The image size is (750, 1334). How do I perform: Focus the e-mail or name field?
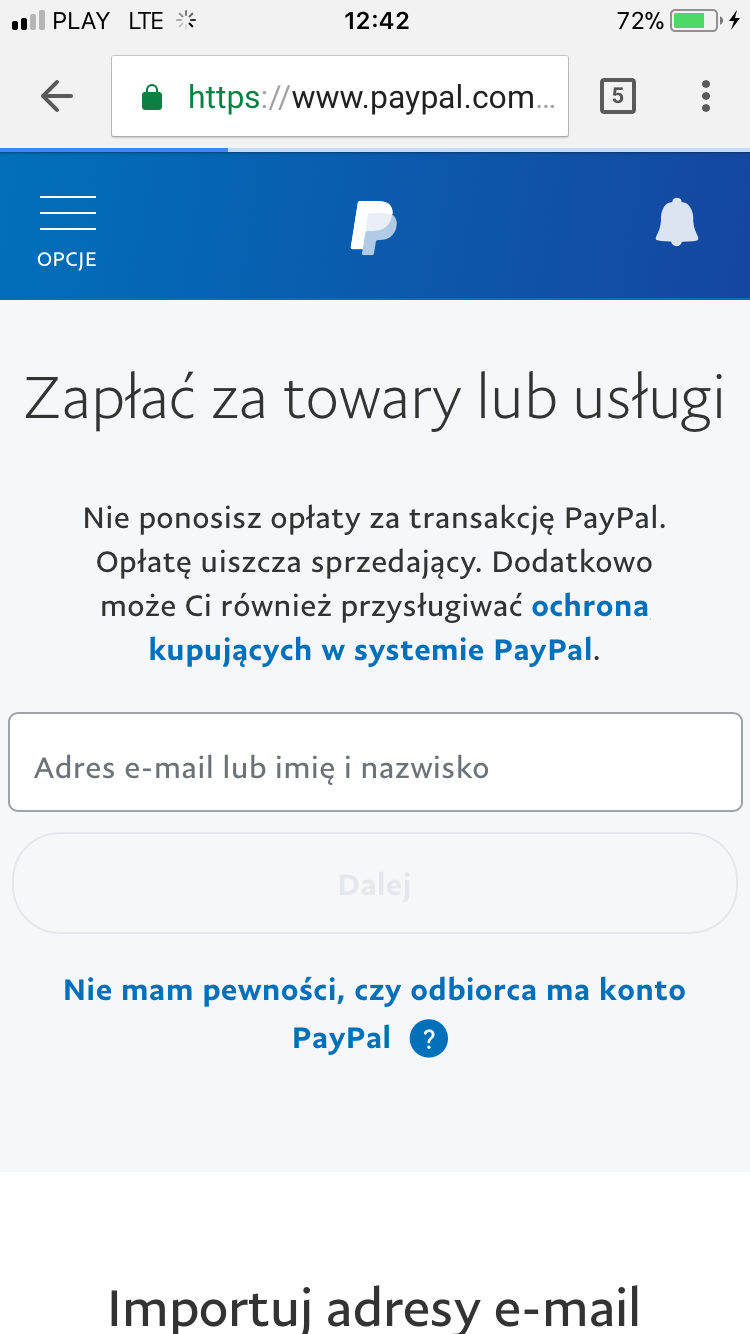[375, 762]
